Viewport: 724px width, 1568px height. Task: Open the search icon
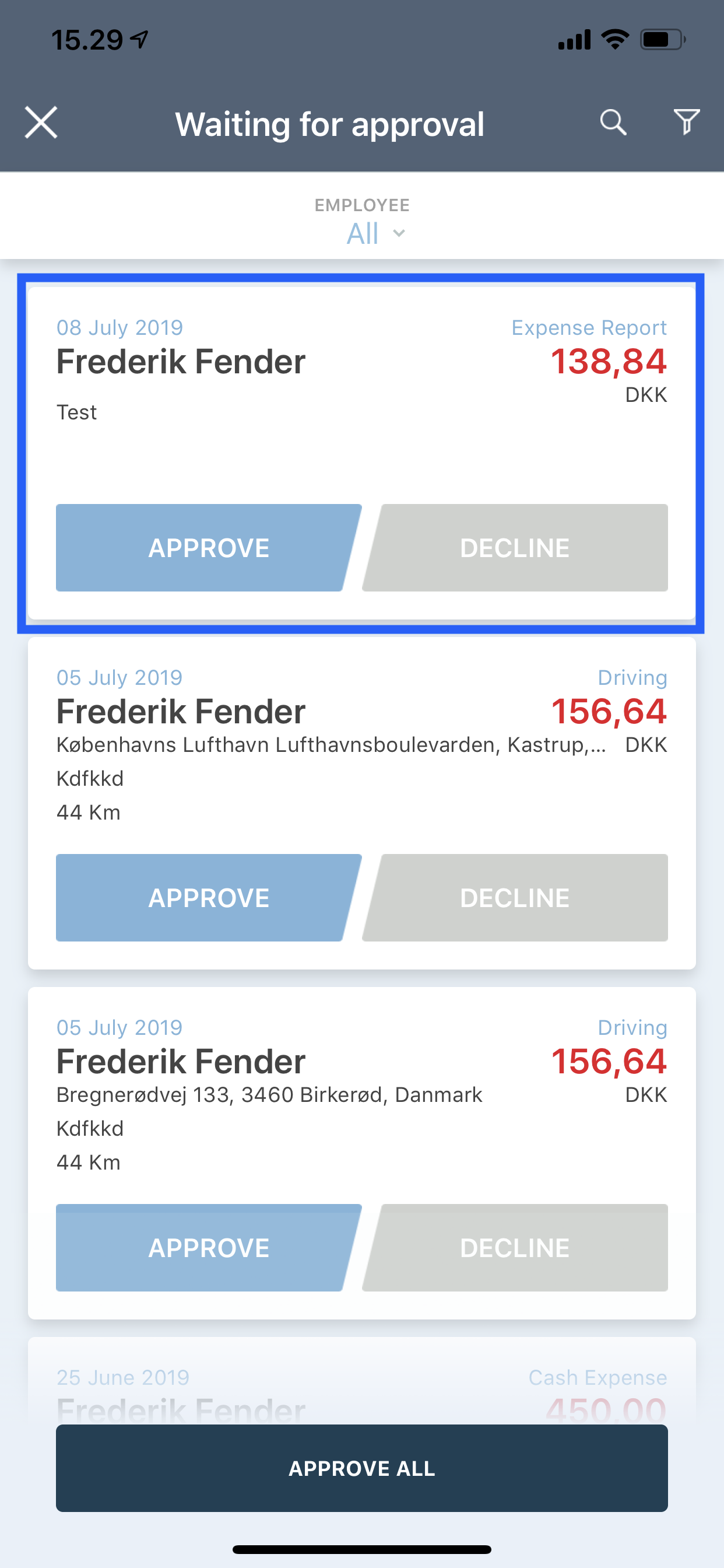[x=613, y=123]
